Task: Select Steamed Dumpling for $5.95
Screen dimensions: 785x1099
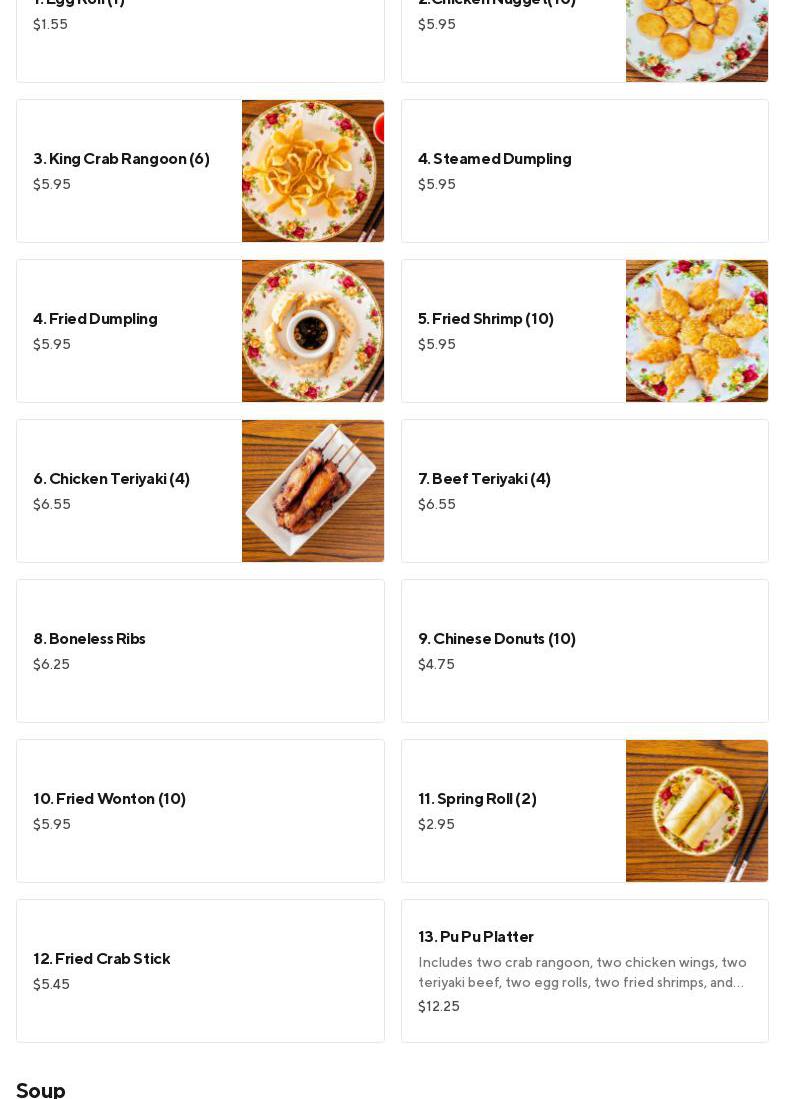Action: click(584, 171)
